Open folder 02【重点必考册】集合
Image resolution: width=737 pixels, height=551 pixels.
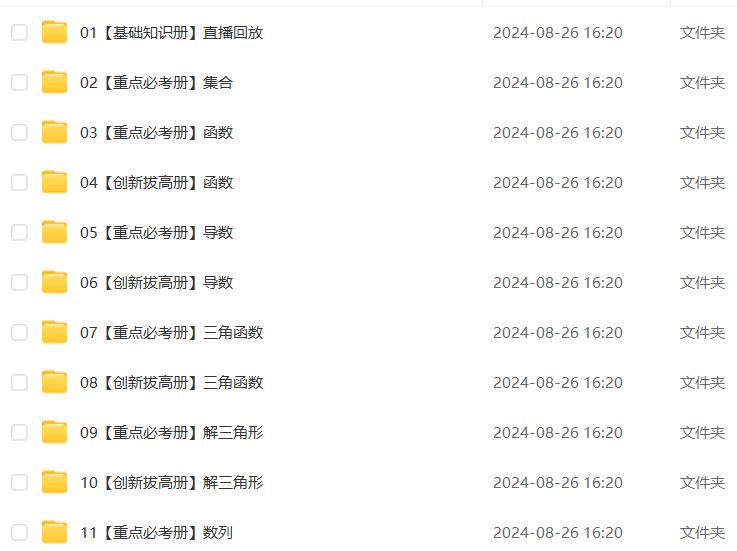(x=156, y=83)
